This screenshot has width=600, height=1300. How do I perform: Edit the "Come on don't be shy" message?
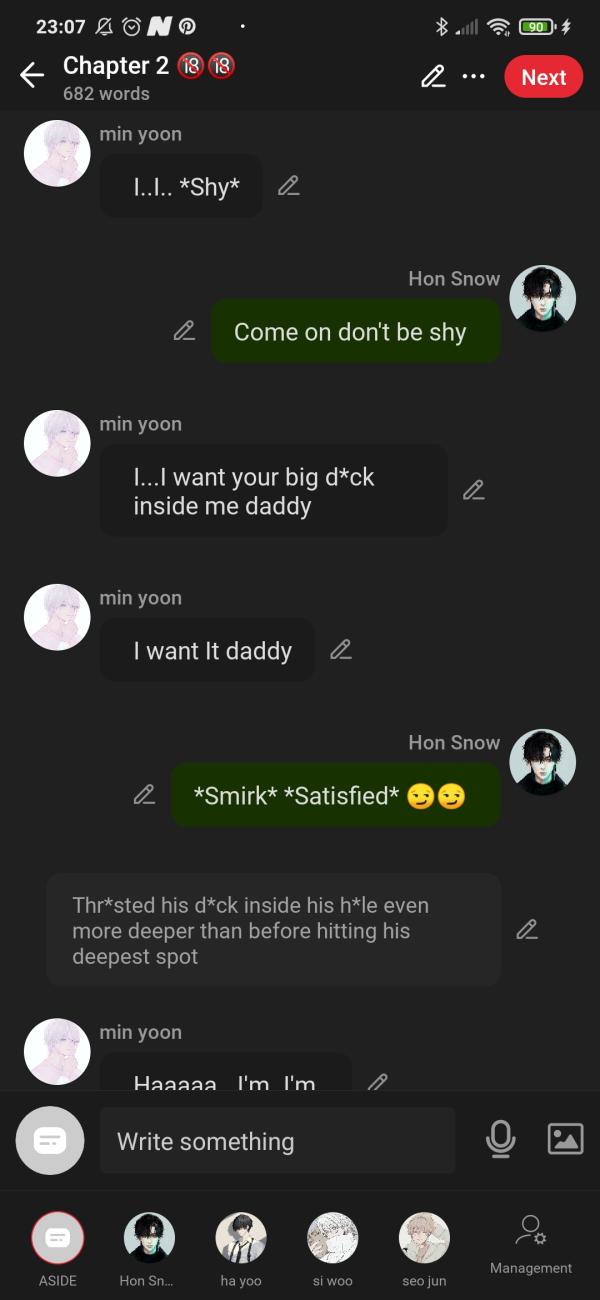click(184, 331)
